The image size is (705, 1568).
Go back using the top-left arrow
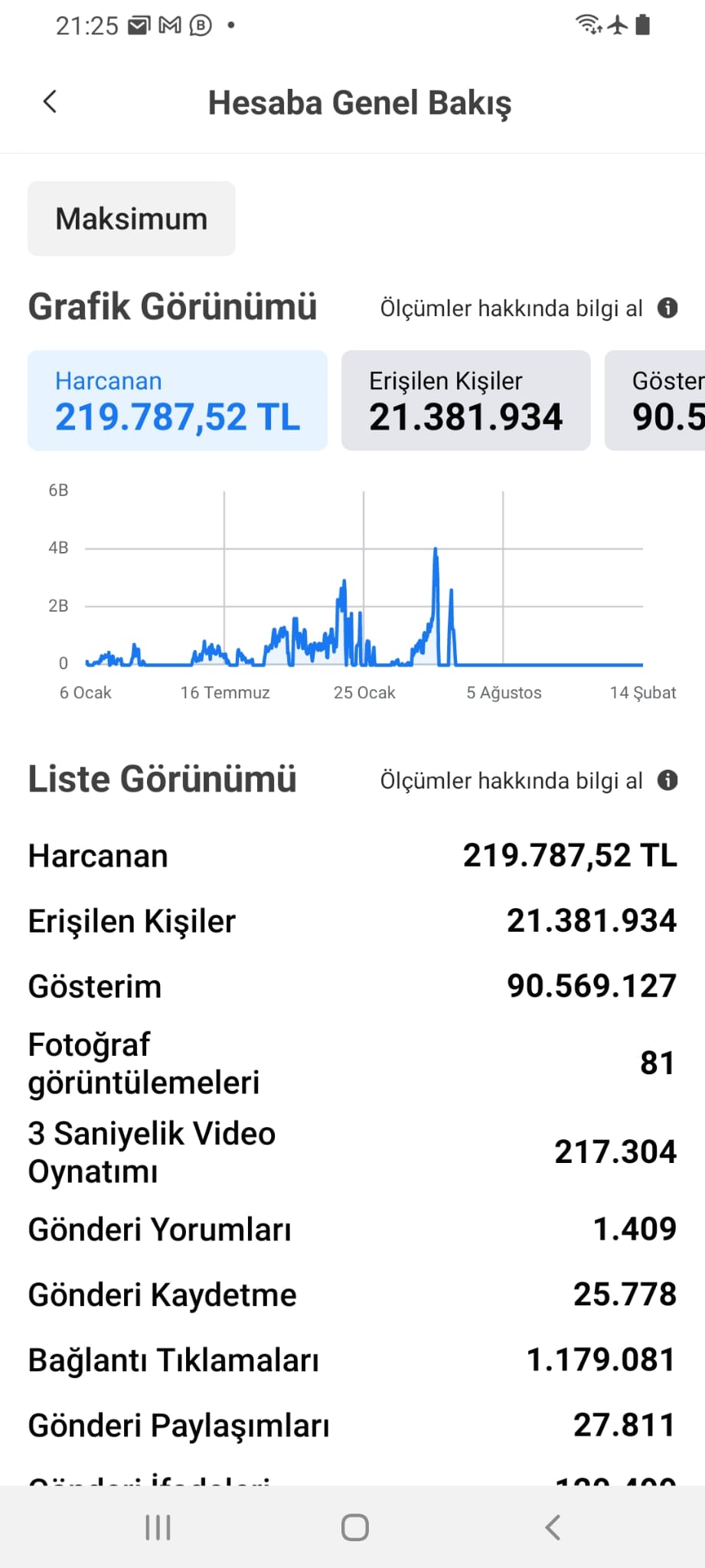(x=51, y=102)
